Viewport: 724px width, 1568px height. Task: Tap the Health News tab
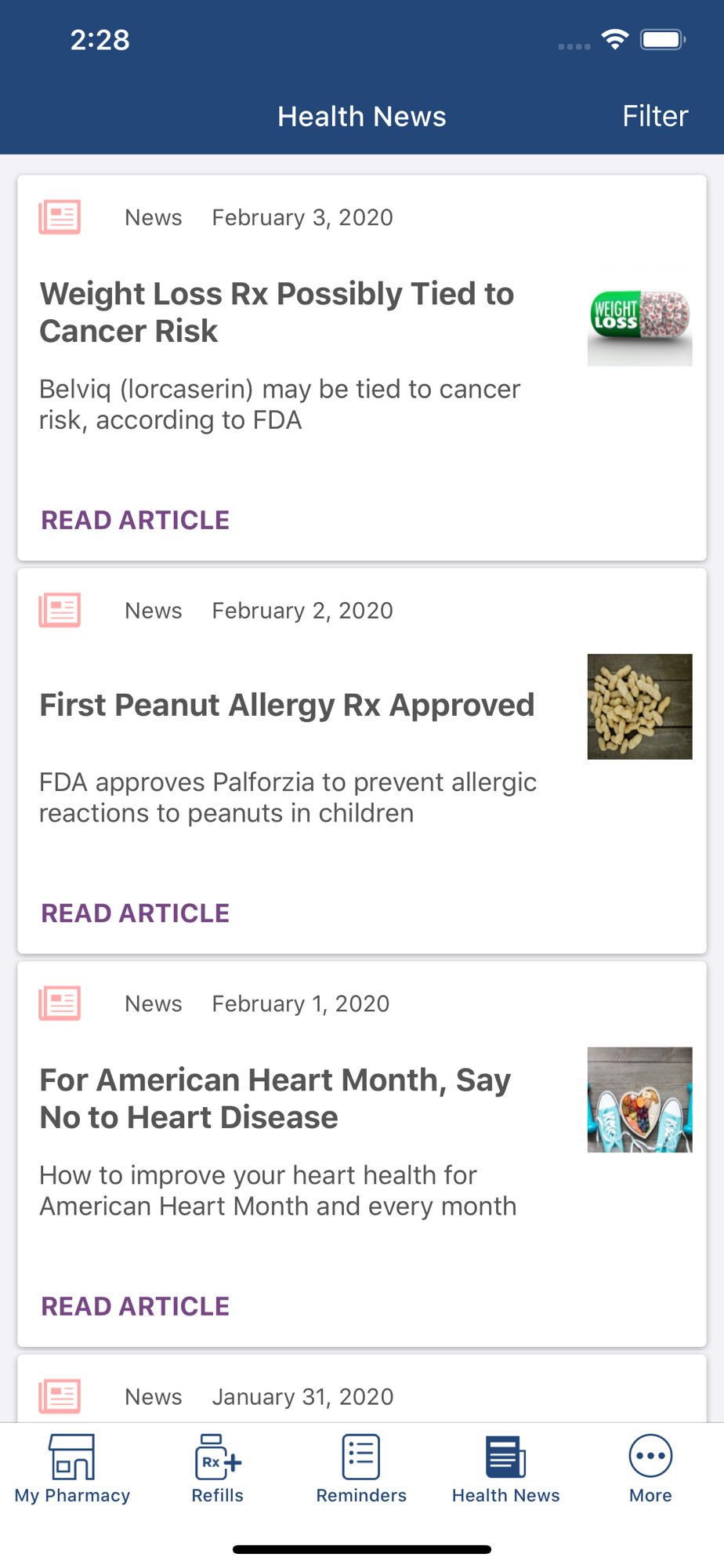point(506,1468)
